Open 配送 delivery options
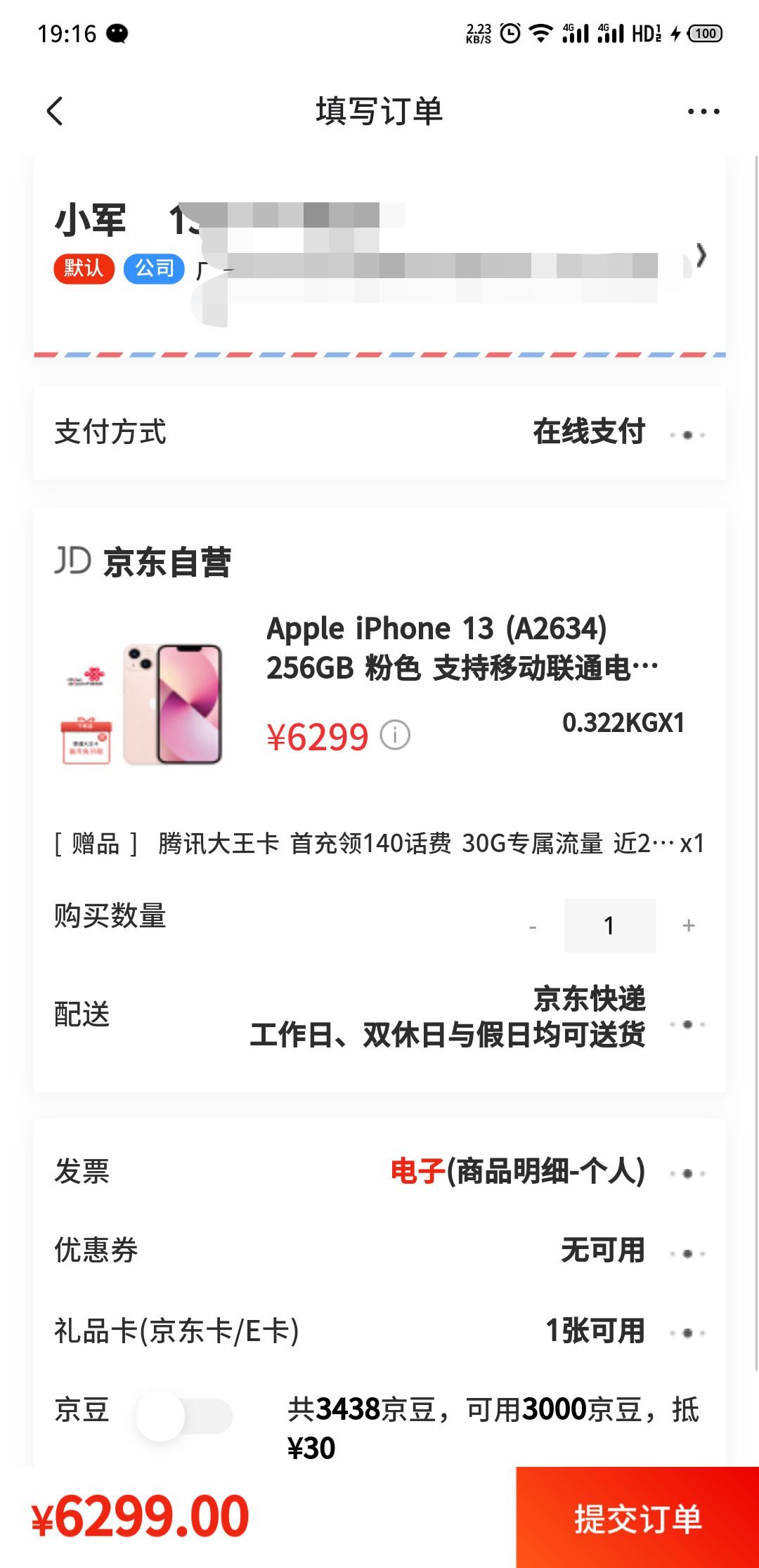 click(x=379, y=1016)
